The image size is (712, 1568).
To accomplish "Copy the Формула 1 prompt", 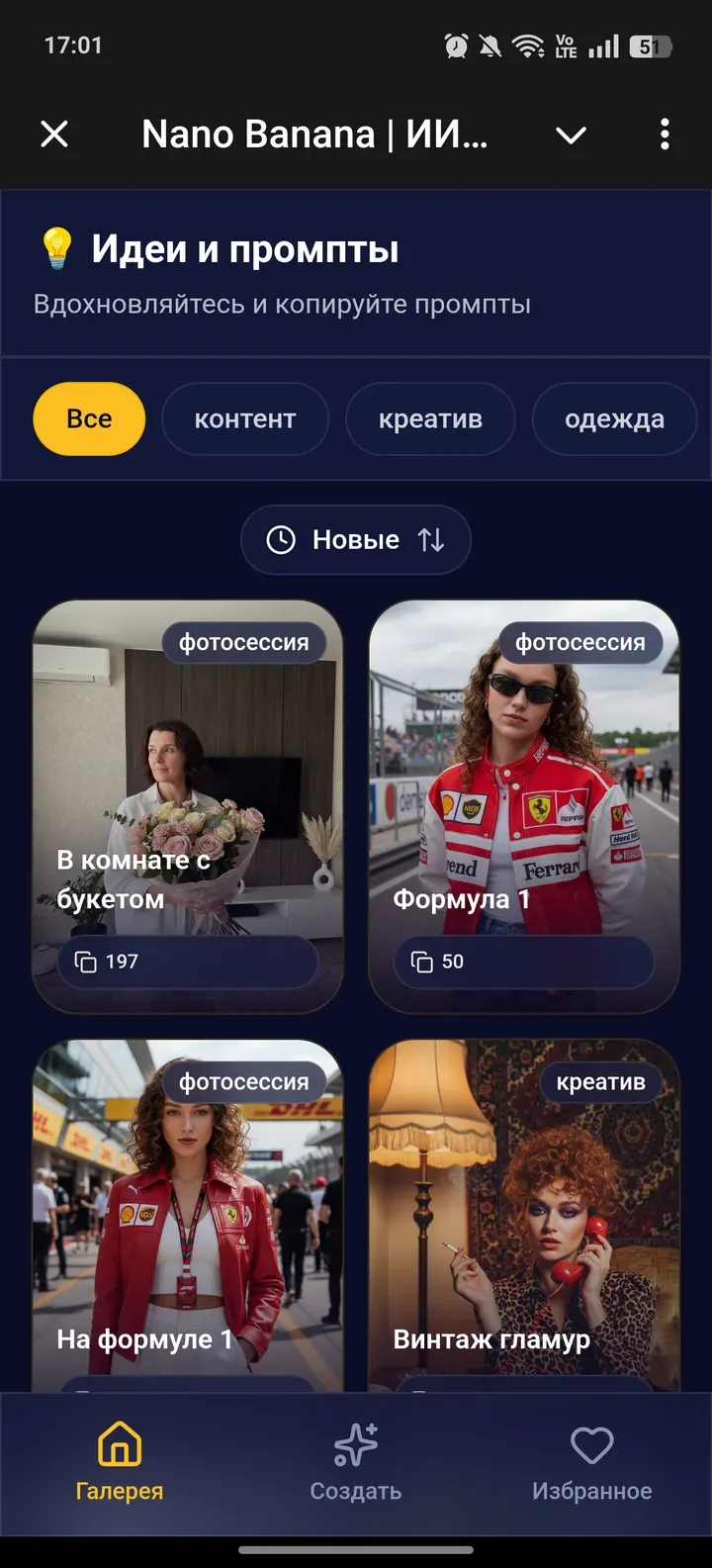I will coord(524,961).
